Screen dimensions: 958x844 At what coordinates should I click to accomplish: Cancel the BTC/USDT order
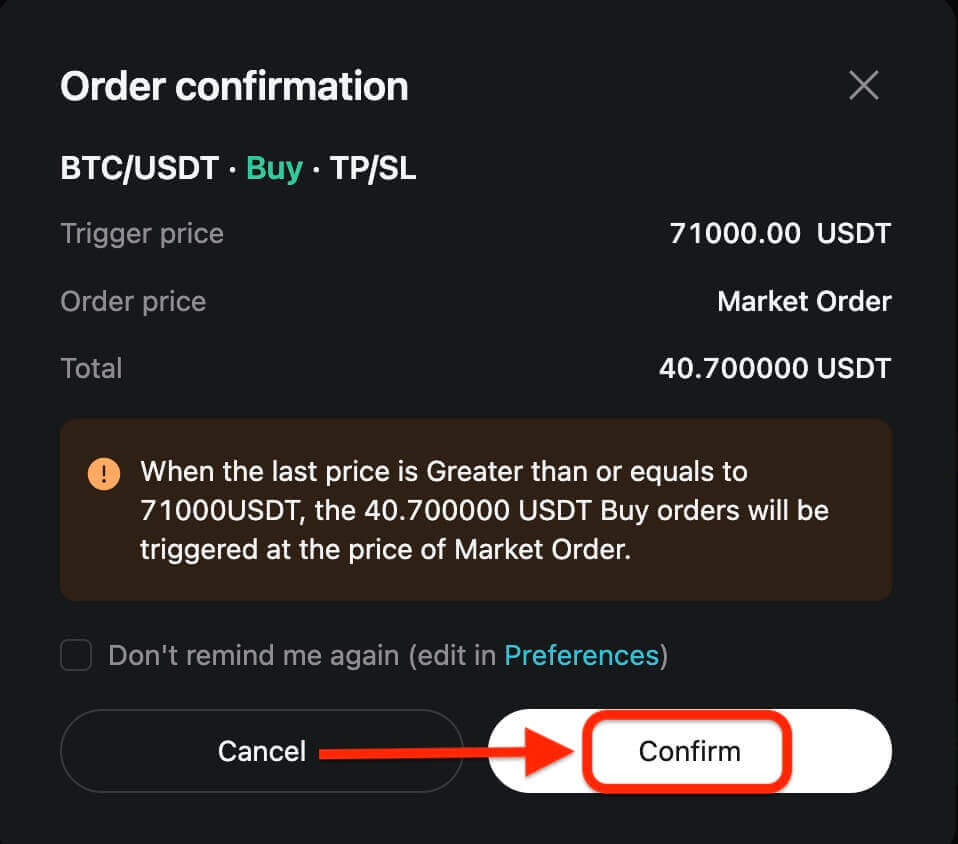point(261,751)
